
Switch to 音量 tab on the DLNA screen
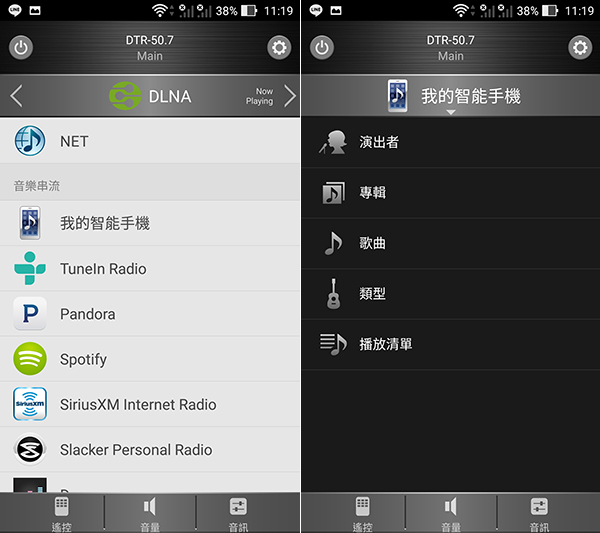click(150, 512)
